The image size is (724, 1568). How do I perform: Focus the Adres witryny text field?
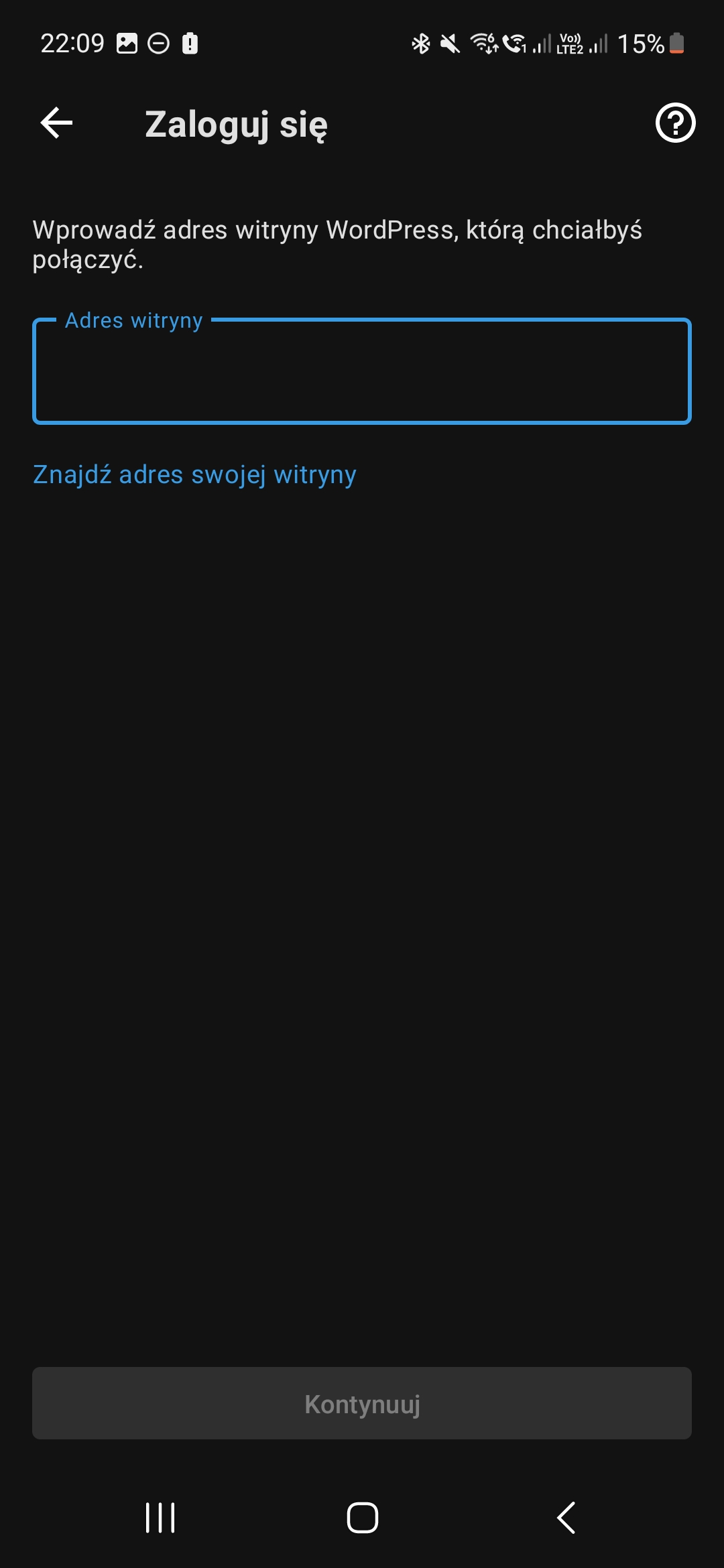point(362,371)
